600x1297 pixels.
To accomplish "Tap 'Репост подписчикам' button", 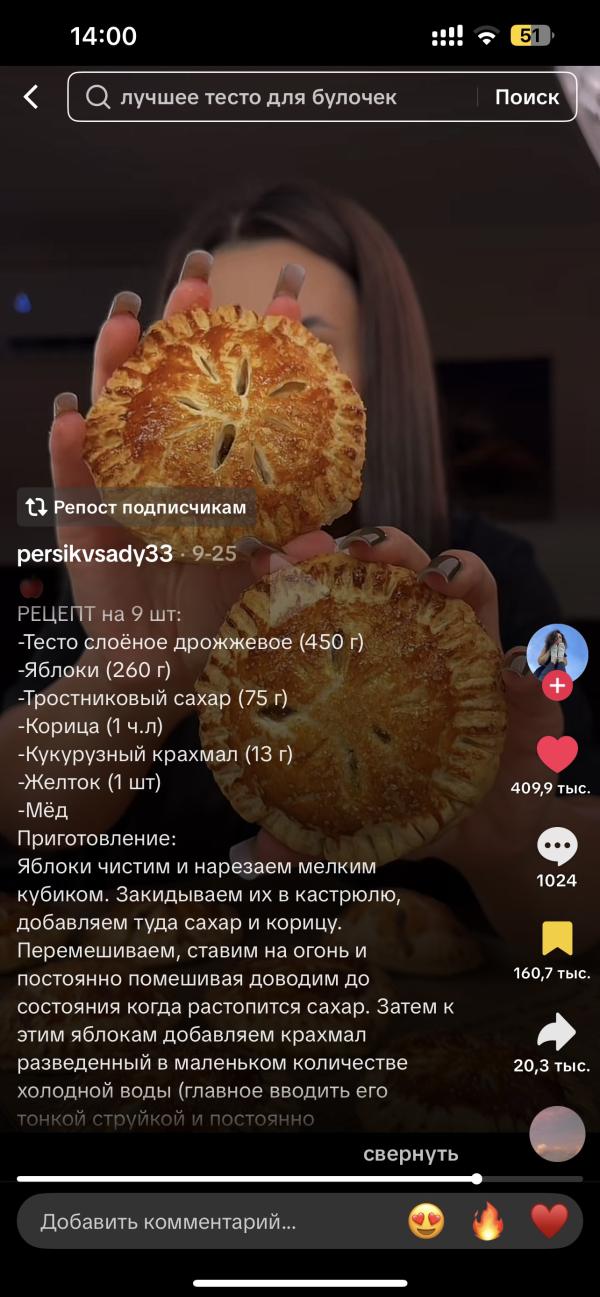I will pyautogui.click(x=136, y=507).
